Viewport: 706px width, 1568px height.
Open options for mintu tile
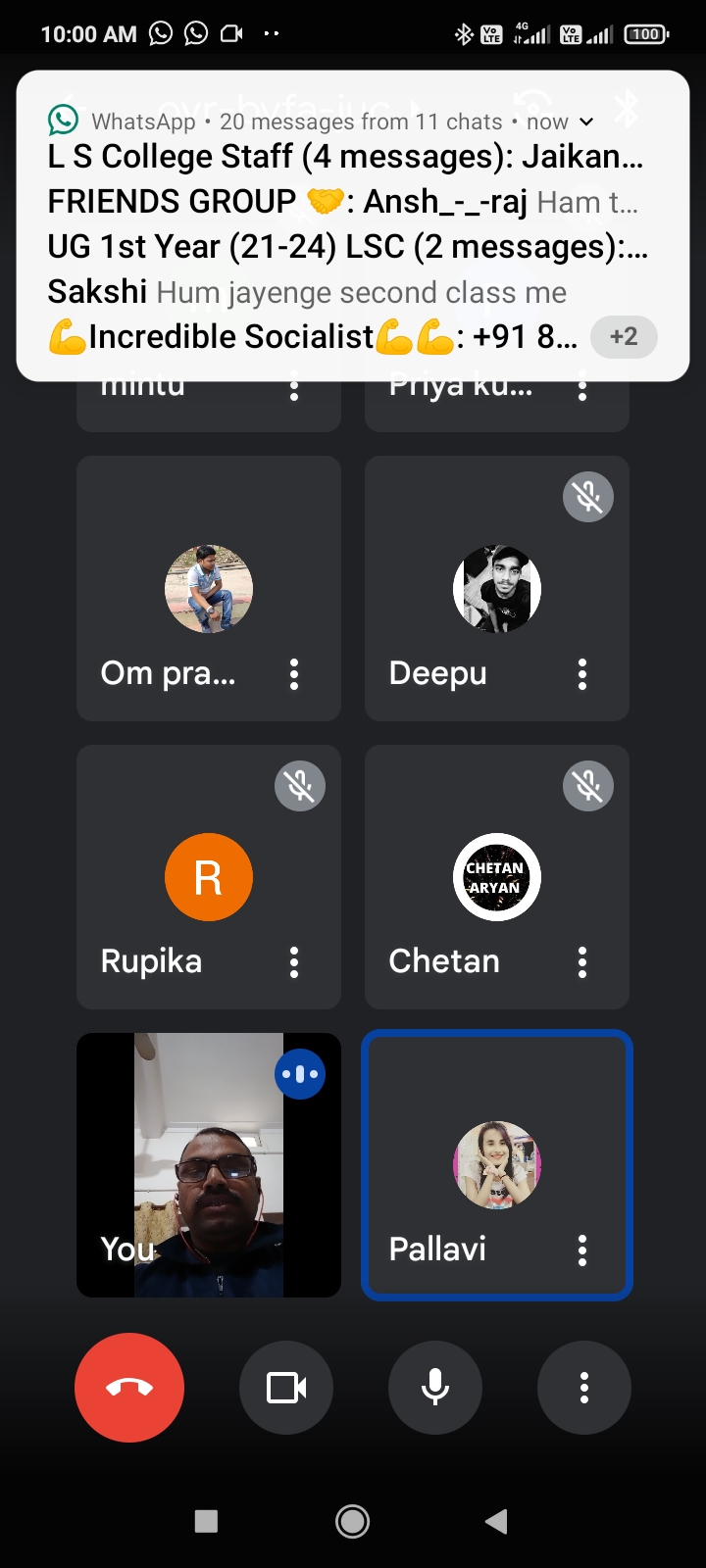click(x=294, y=391)
